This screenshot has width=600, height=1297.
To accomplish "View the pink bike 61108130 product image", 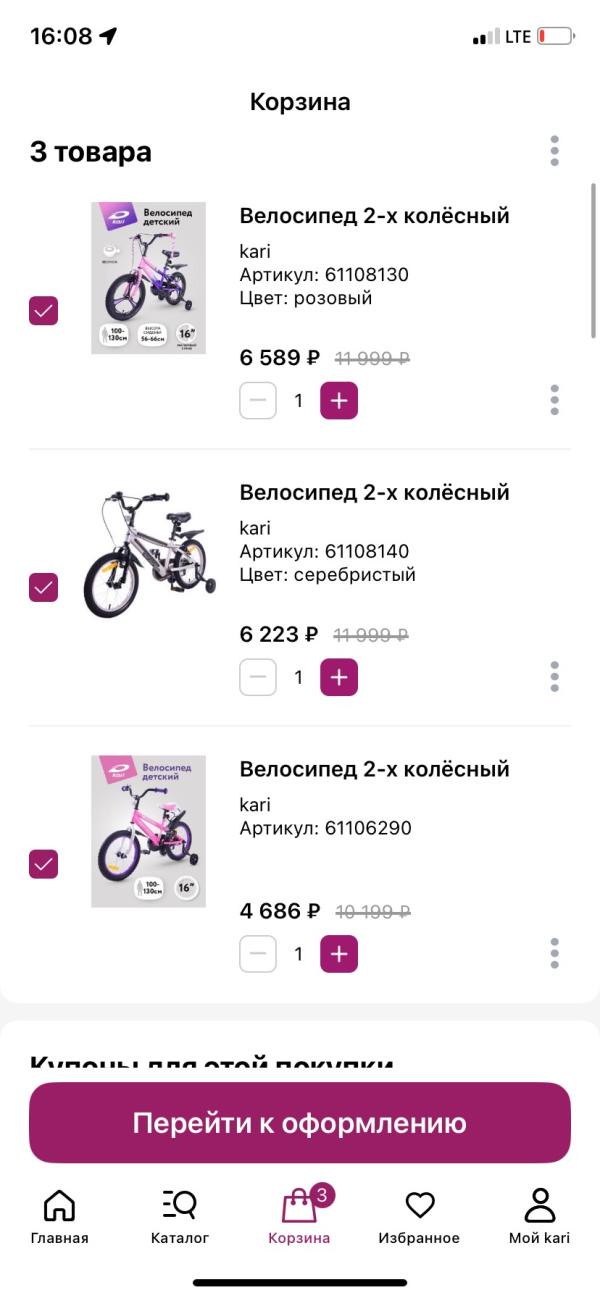I will click(x=148, y=278).
